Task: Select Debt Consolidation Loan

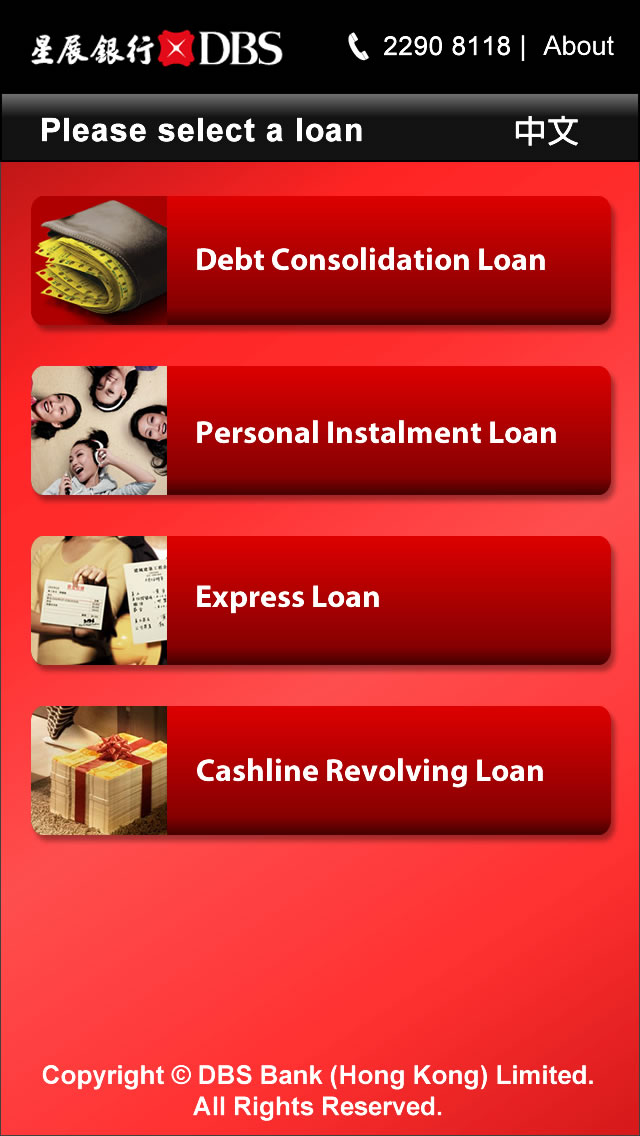Action: [x=321, y=260]
